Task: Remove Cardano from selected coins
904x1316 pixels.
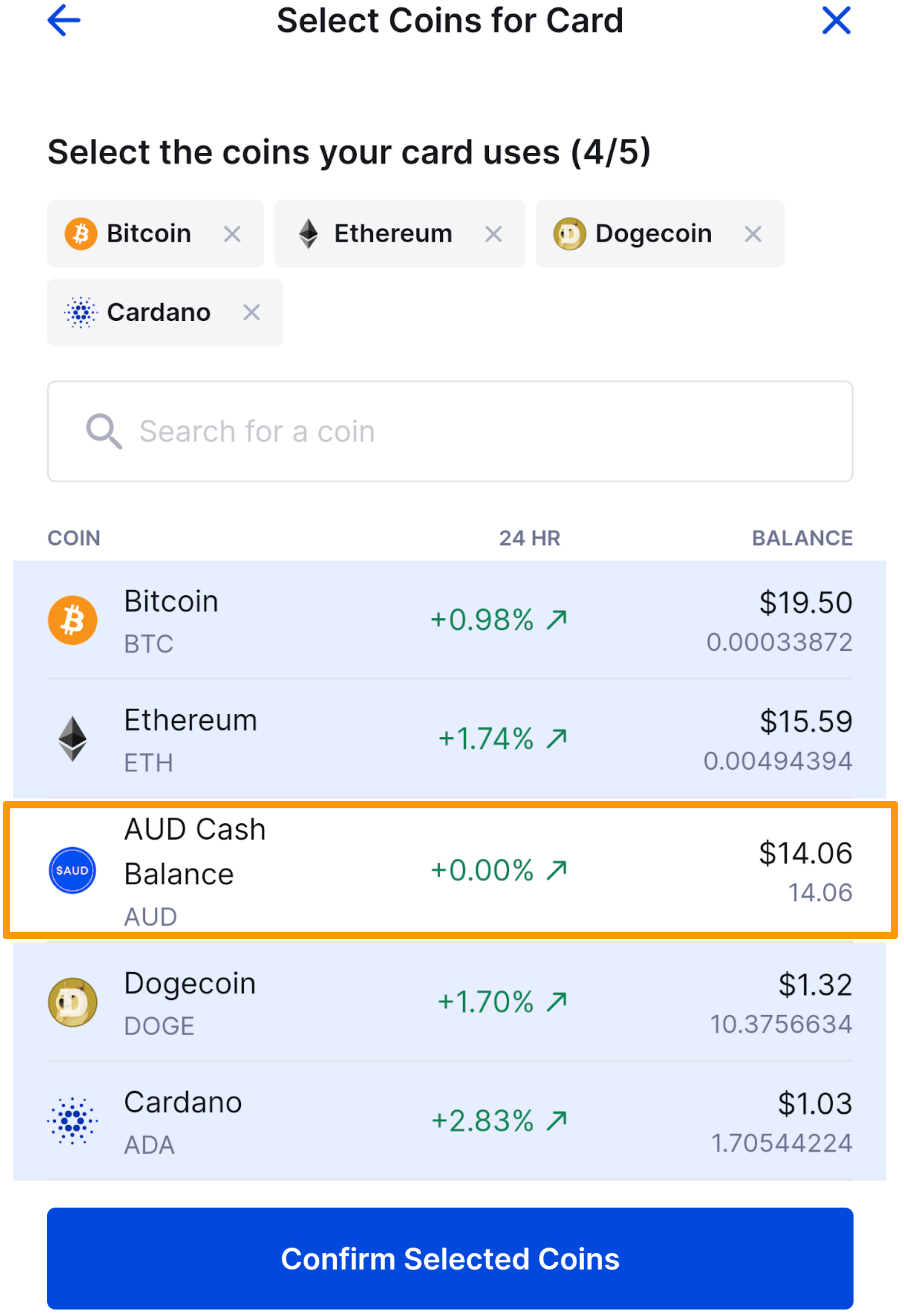Action: coord(251,312)
